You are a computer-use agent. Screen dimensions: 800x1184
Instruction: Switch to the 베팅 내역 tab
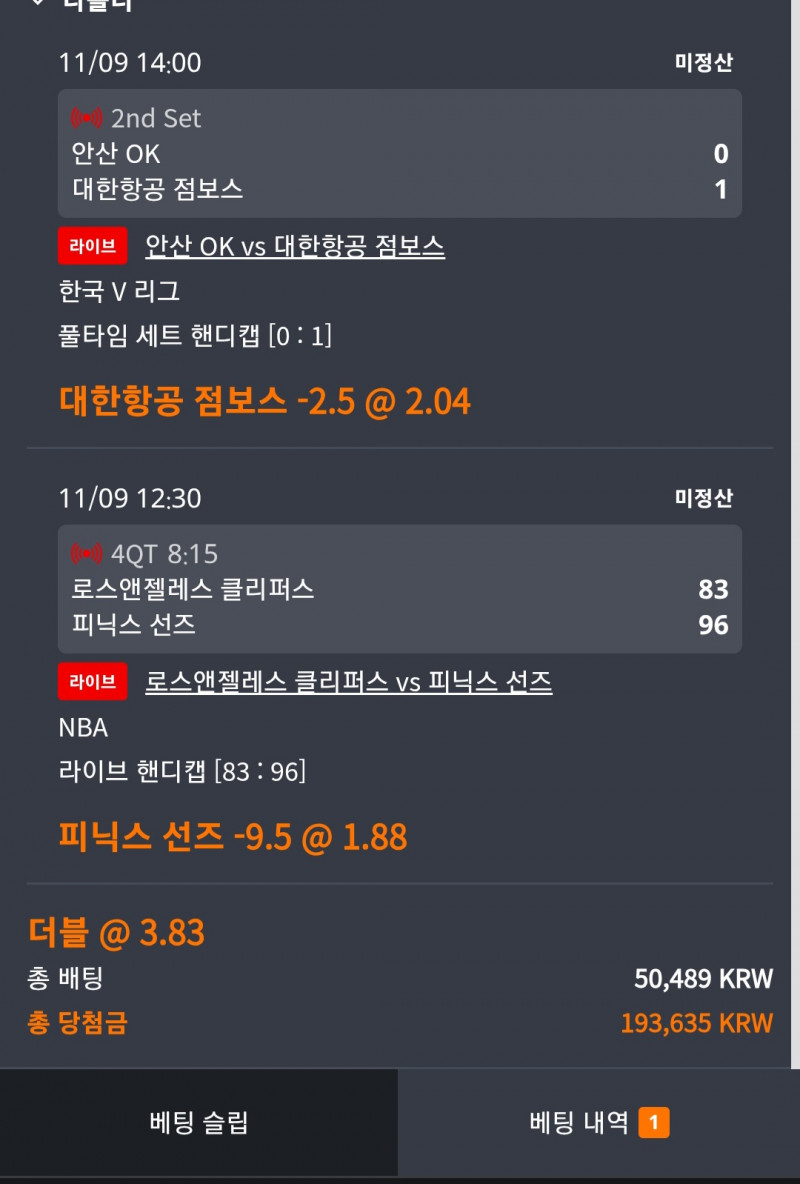coord(598,1123)
